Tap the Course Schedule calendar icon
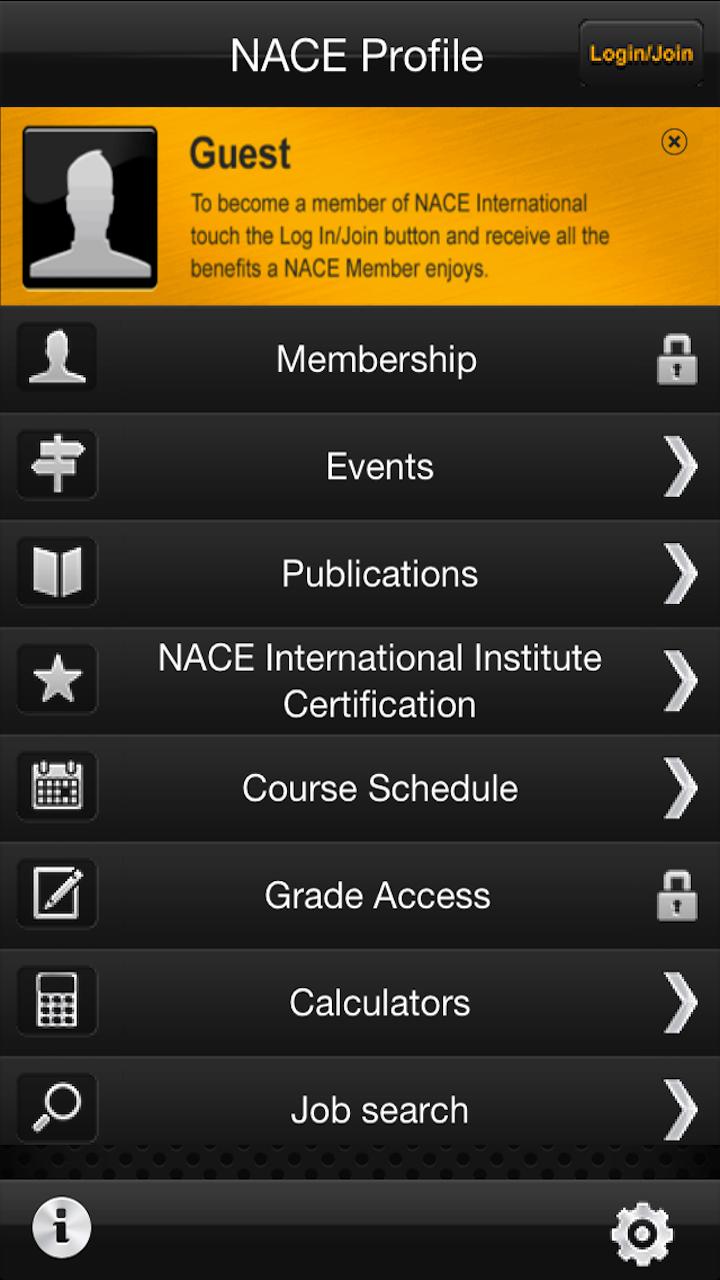720x1280 pixels. (x=57, y=786)
